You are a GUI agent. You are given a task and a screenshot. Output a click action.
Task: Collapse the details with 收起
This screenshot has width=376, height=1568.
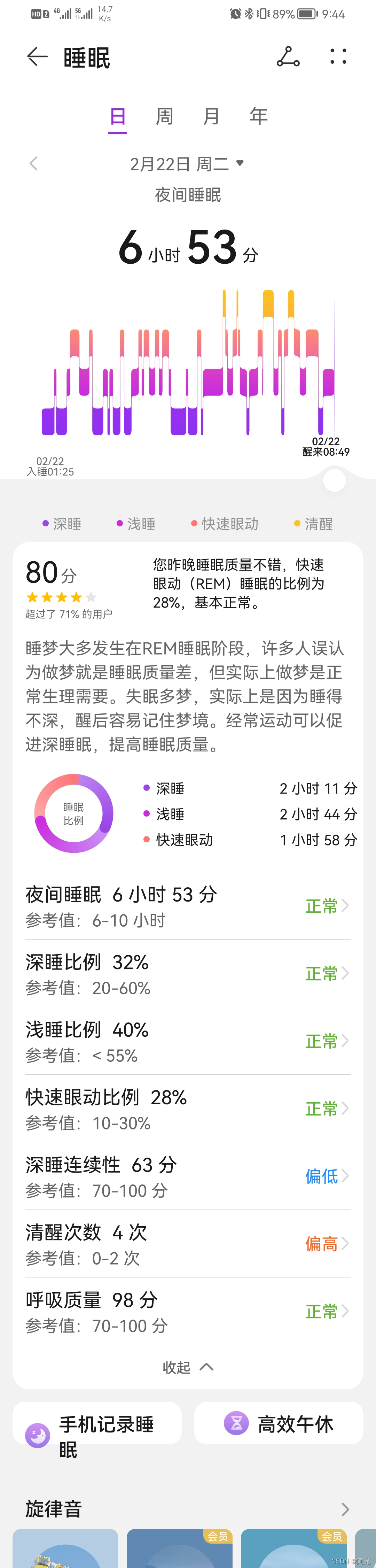pos(187,1368)
